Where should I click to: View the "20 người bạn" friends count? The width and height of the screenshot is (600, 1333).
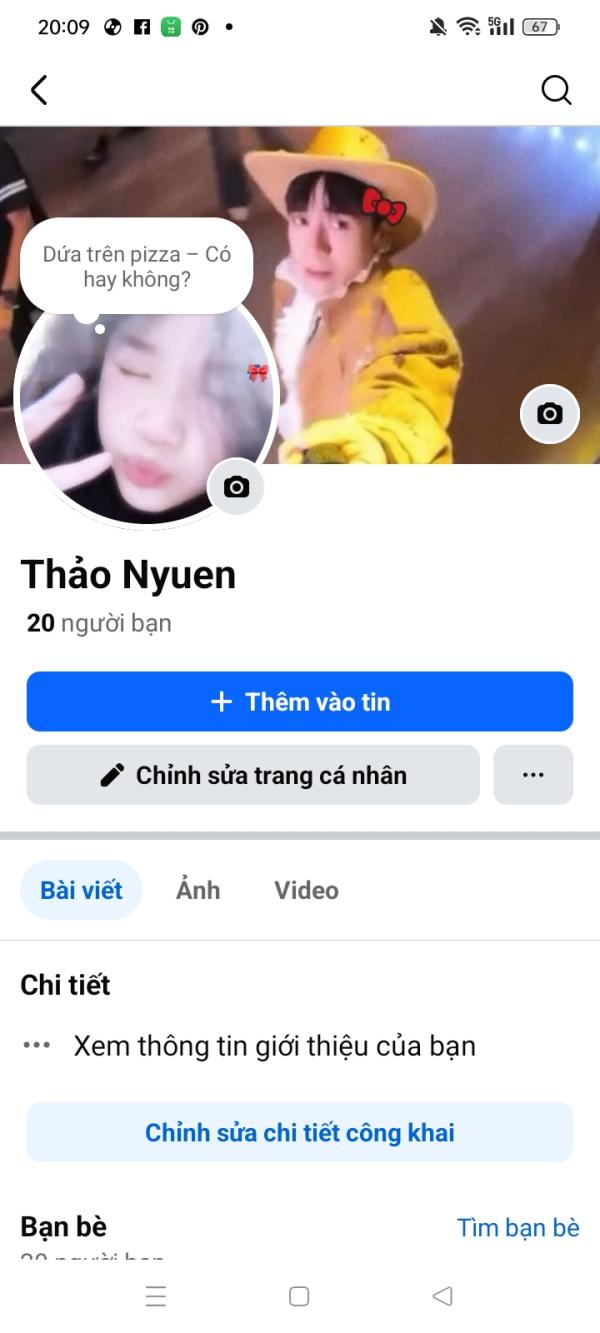pos(99,623)
